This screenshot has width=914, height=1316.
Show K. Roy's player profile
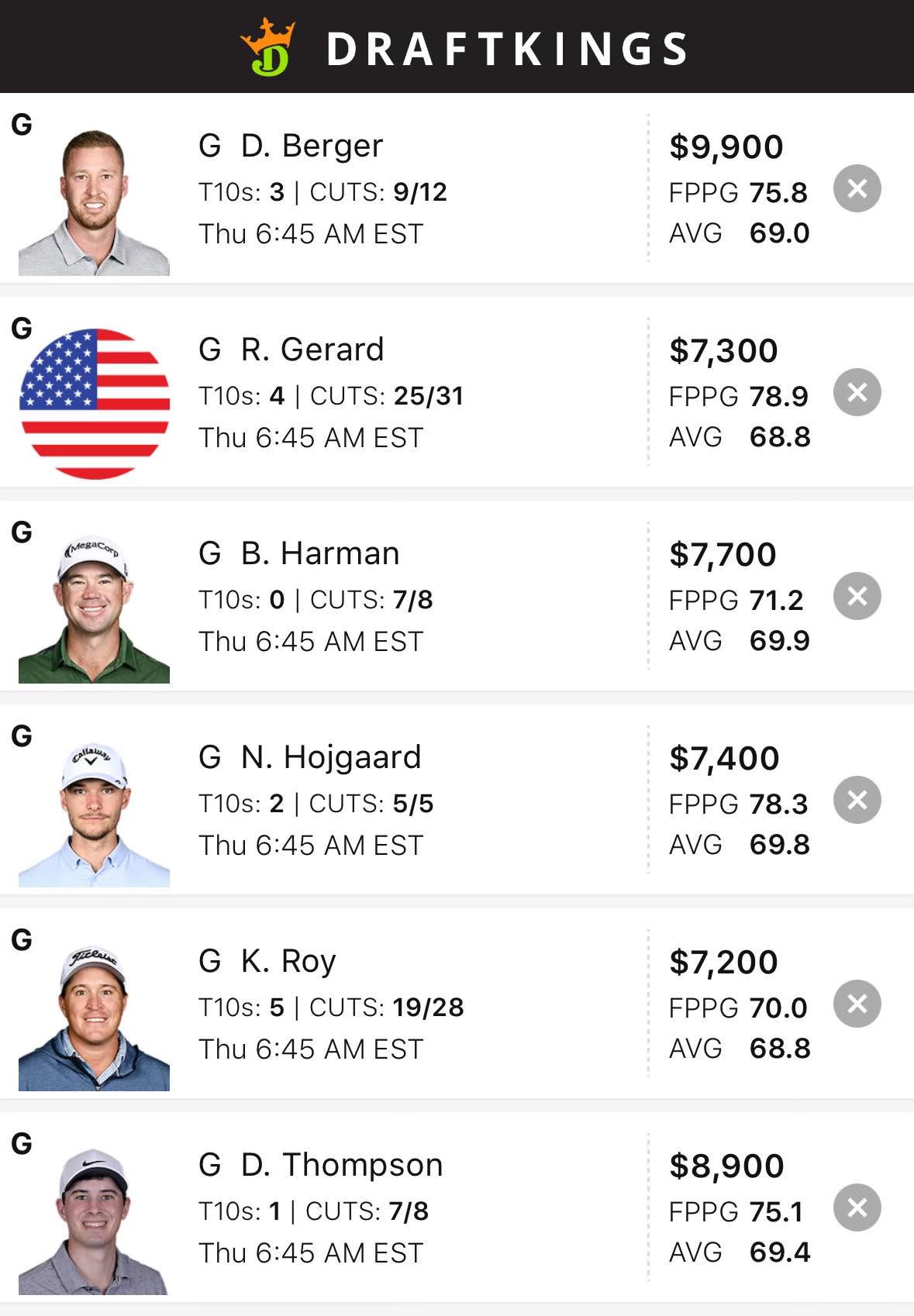pos(288,961)
